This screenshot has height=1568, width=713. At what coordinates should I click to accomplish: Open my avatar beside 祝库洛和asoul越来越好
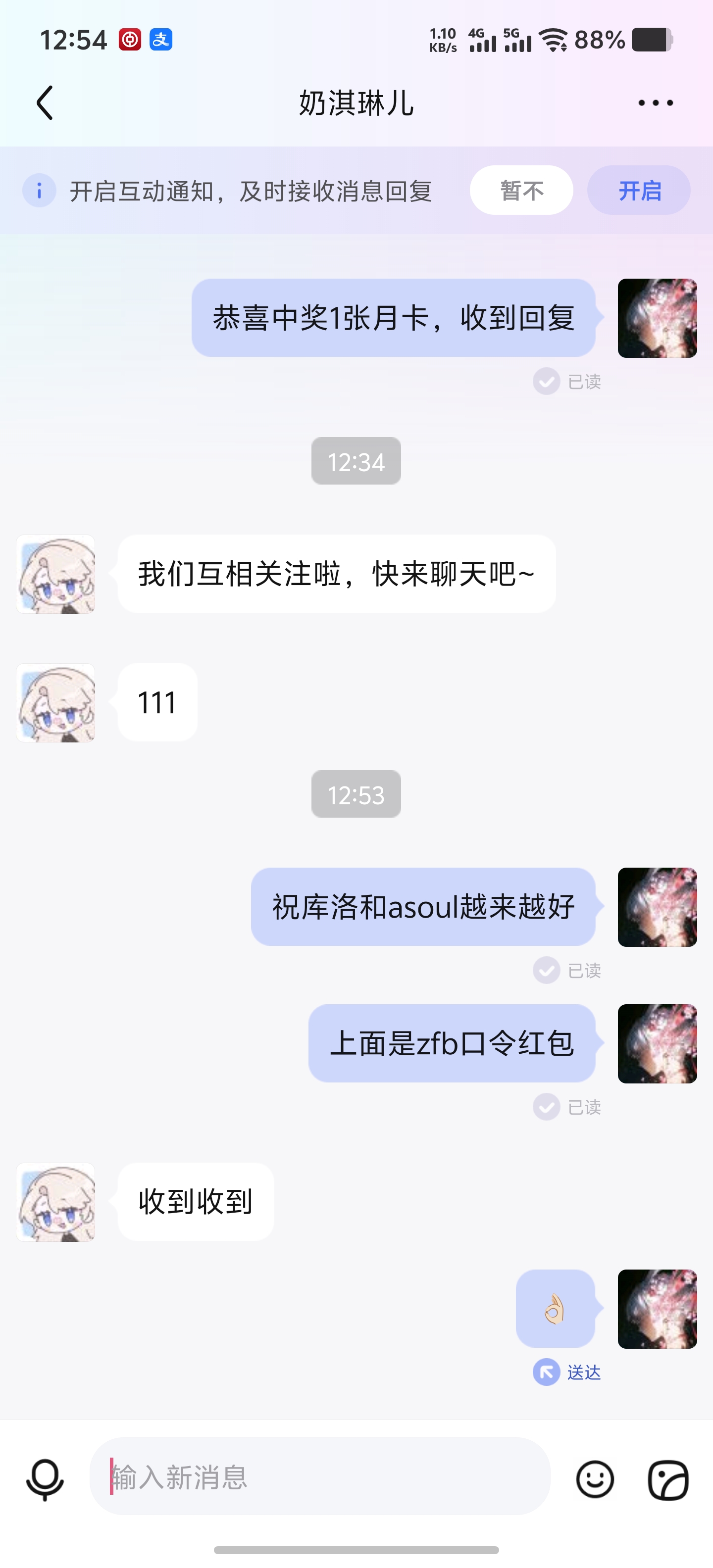(x=657, y=906)
